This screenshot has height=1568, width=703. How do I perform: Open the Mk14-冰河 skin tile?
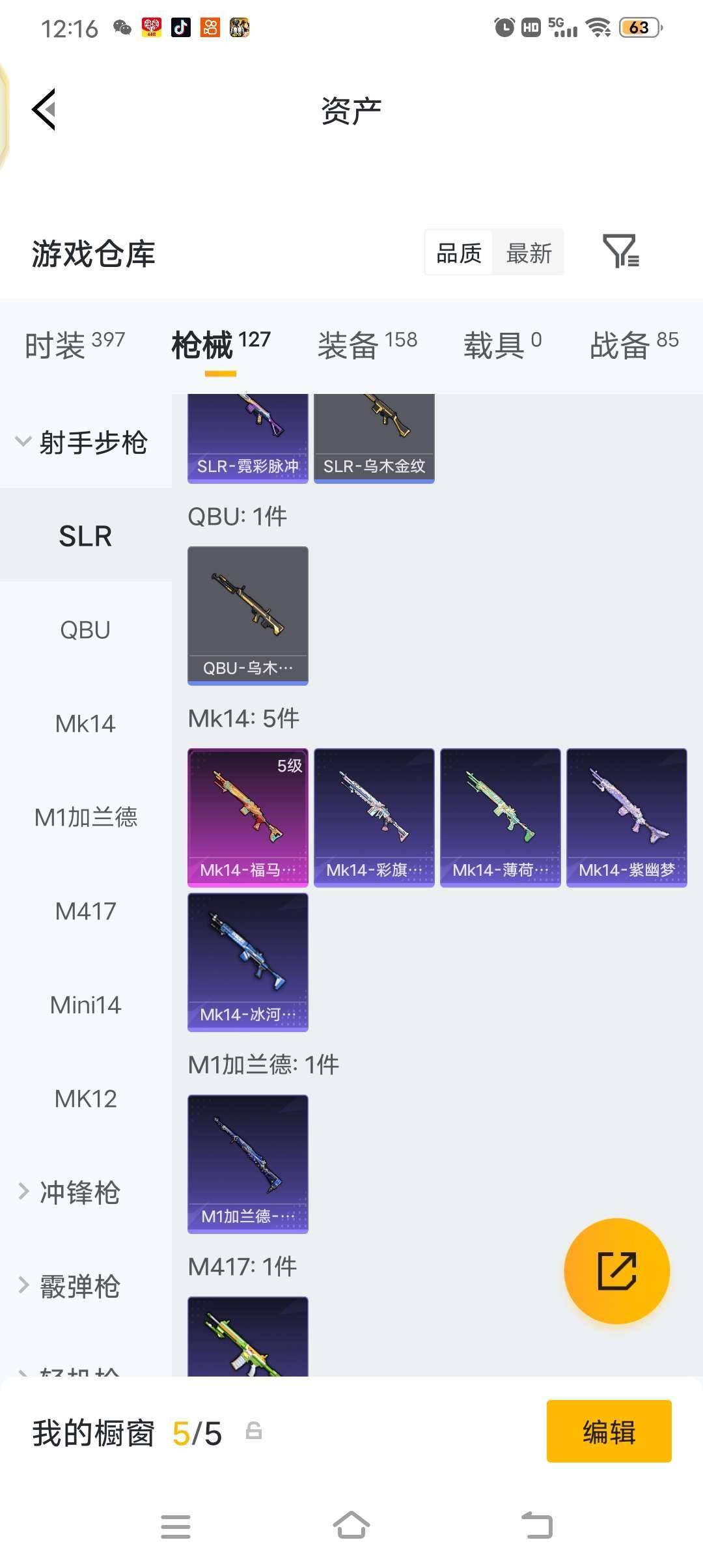pos(248,962)
